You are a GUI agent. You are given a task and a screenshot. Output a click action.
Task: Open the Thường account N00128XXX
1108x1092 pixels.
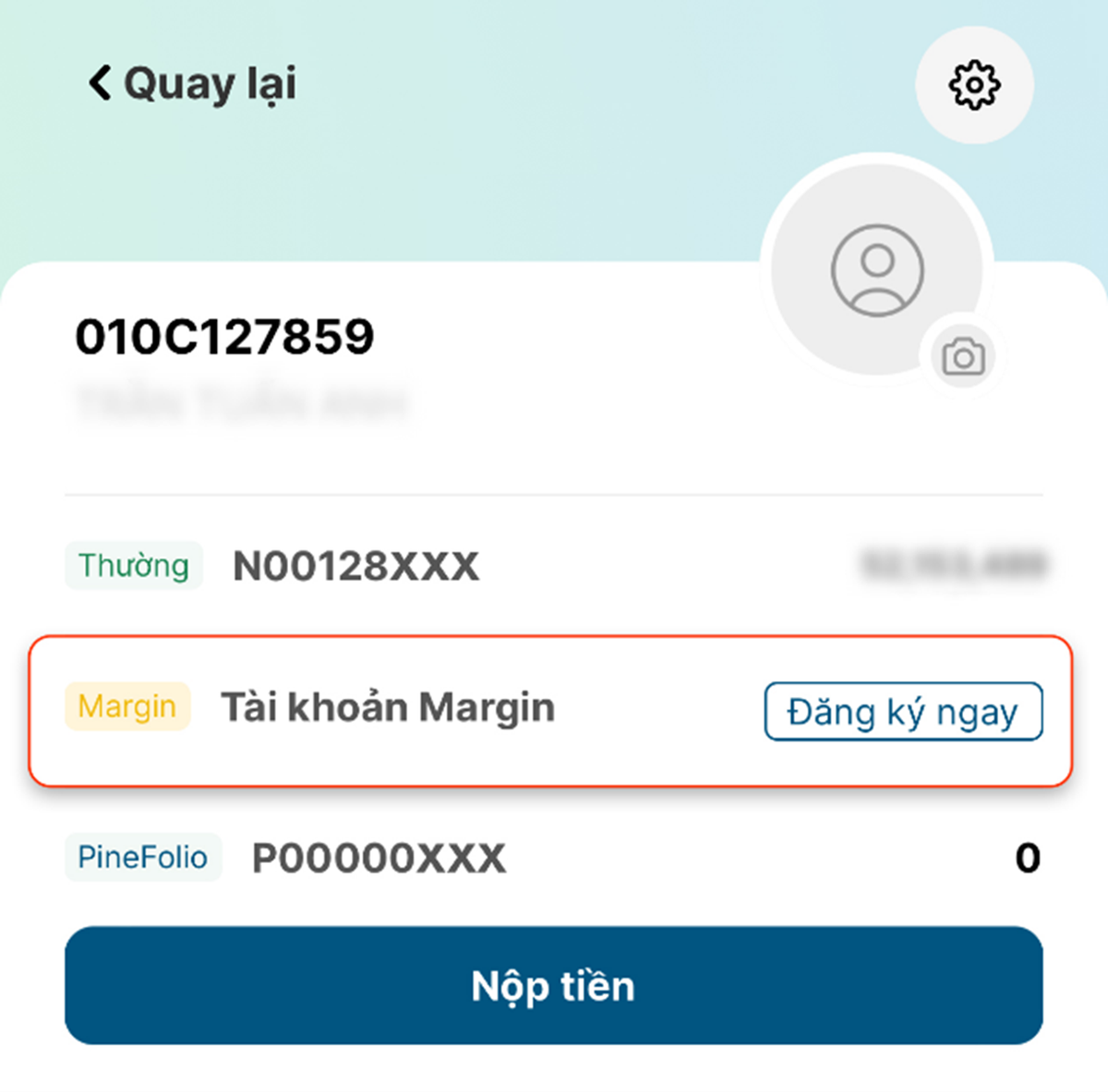pyautogui.click(x=356, y=566)
